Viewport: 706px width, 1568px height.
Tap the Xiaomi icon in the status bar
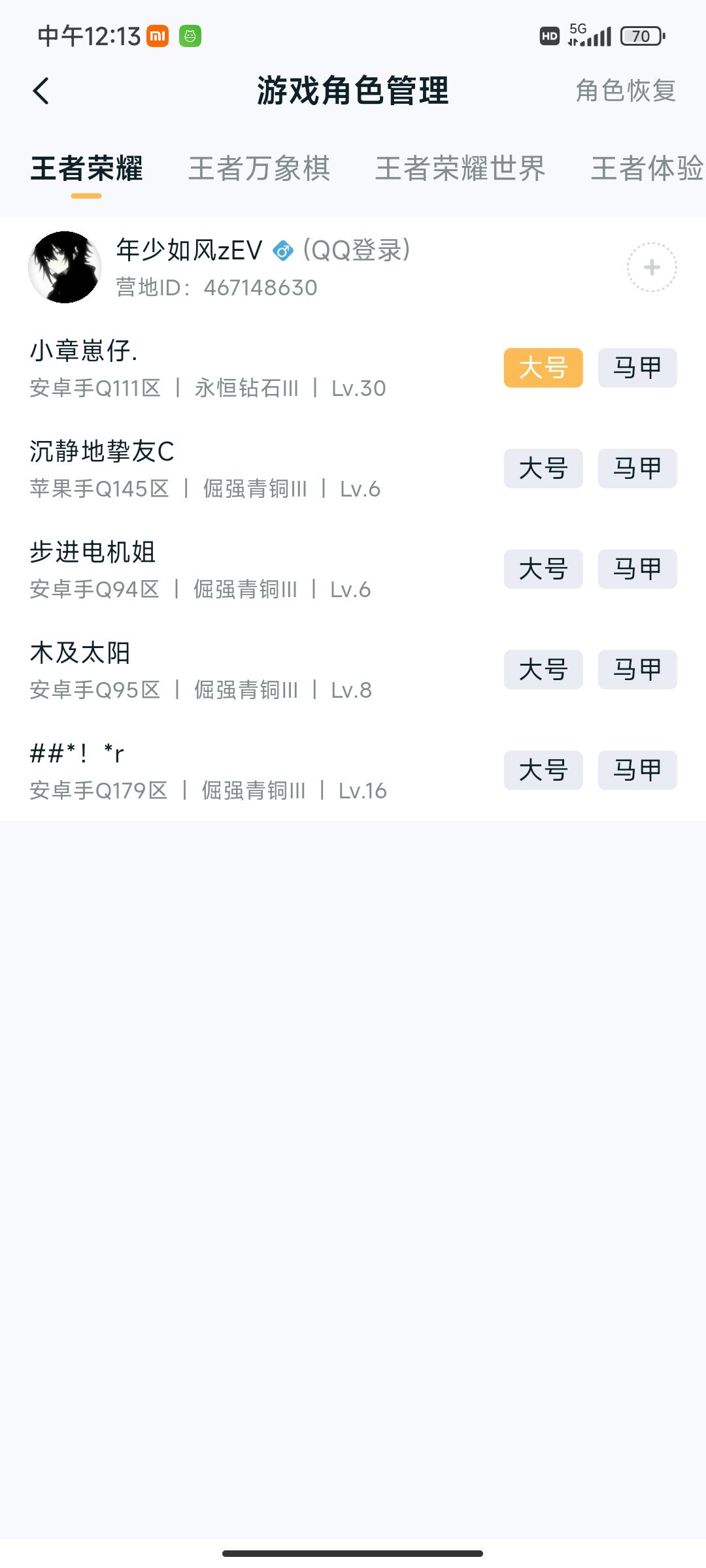[x=157, y=36]
